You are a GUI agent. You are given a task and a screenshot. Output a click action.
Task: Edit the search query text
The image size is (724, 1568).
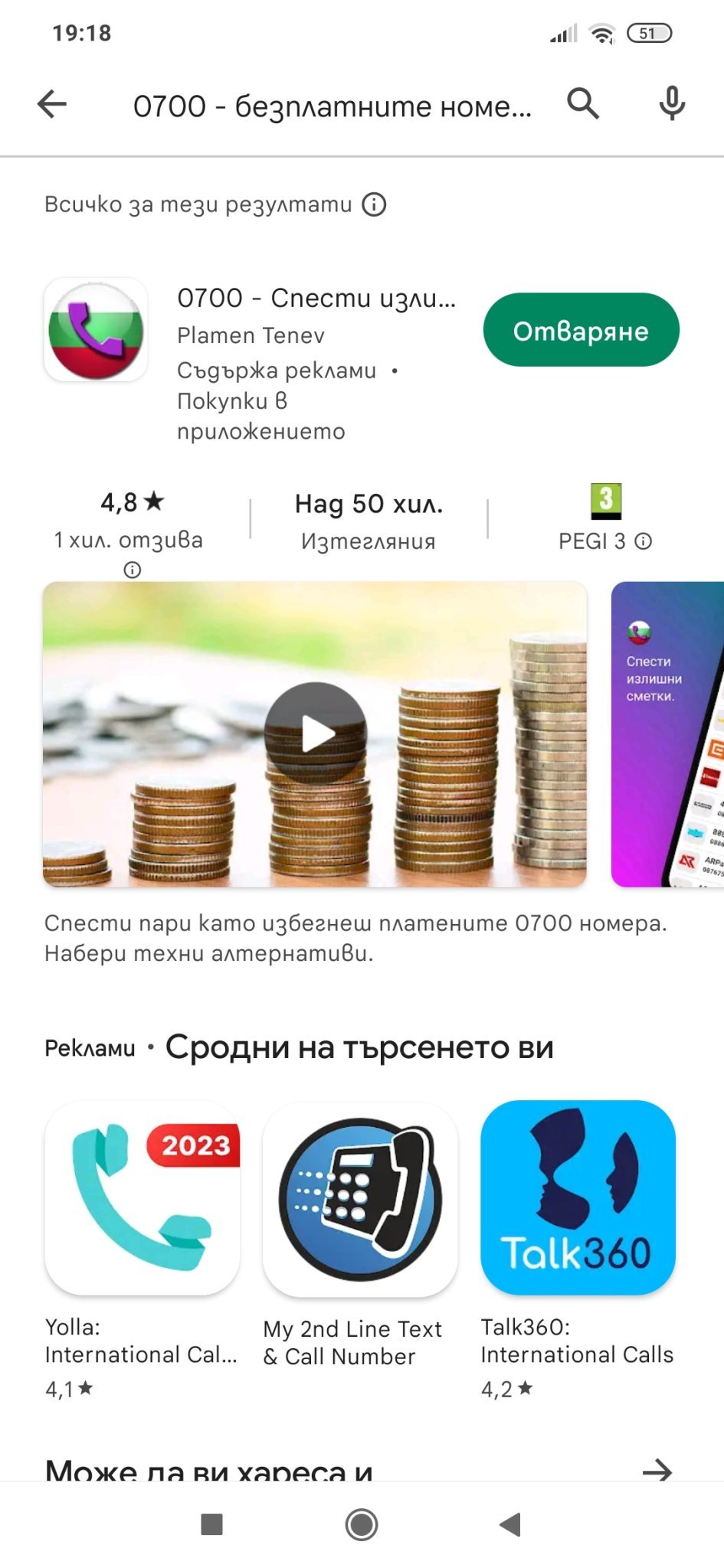[331, 106]
